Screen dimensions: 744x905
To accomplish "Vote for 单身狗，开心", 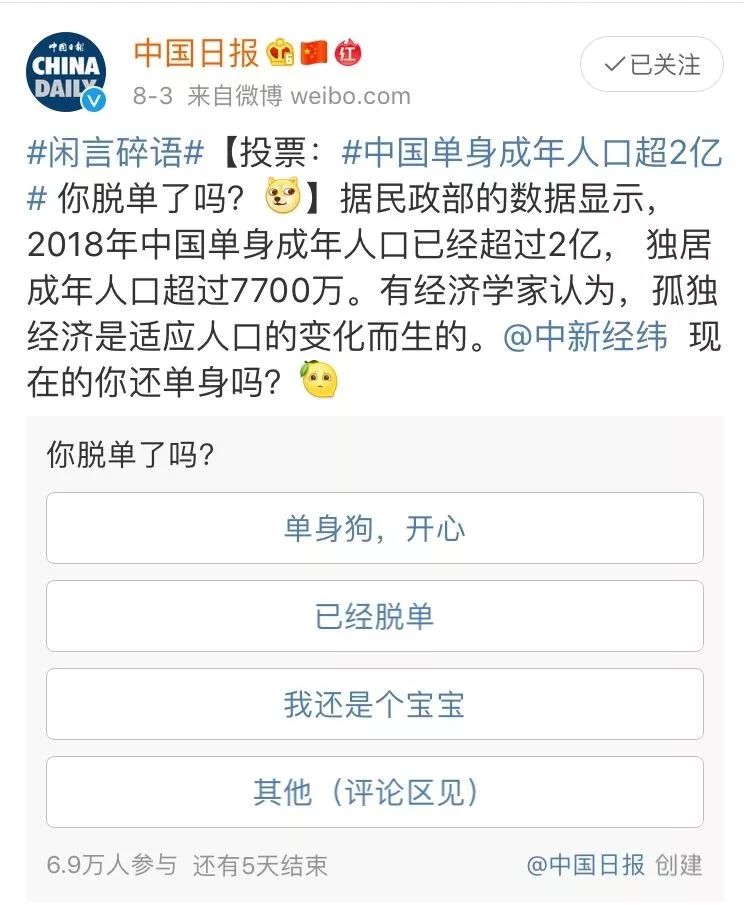I will [x=374, y=528].
